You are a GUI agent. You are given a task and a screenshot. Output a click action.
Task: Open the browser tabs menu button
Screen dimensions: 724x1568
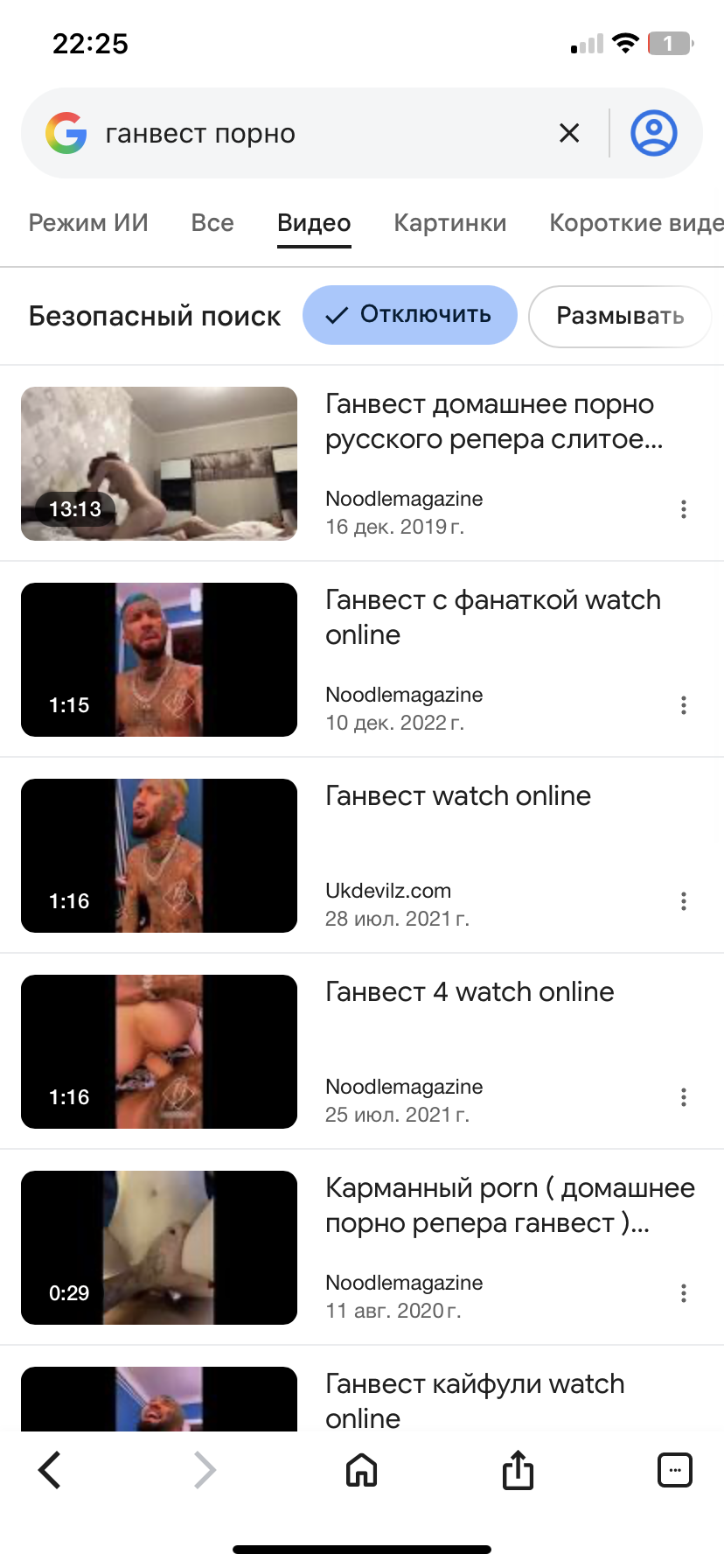(674, 1470)
